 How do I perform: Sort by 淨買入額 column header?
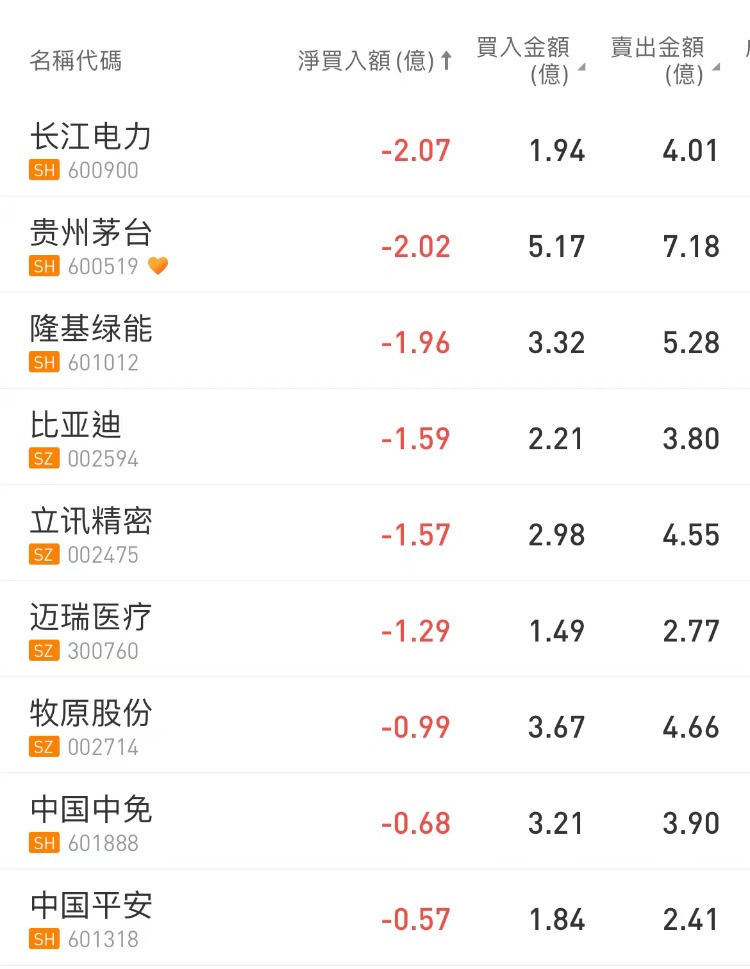pyautogui.click(x=374, y=61)
